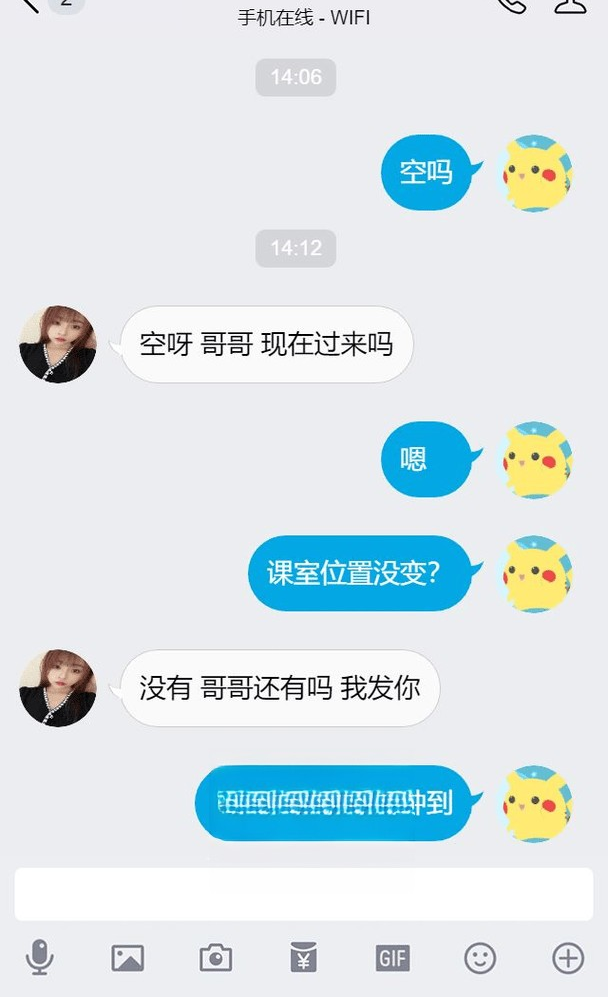The width and height of the screenshot is (608, 997).
Task: Go back to the chat list
Action: tap(28, 5)
